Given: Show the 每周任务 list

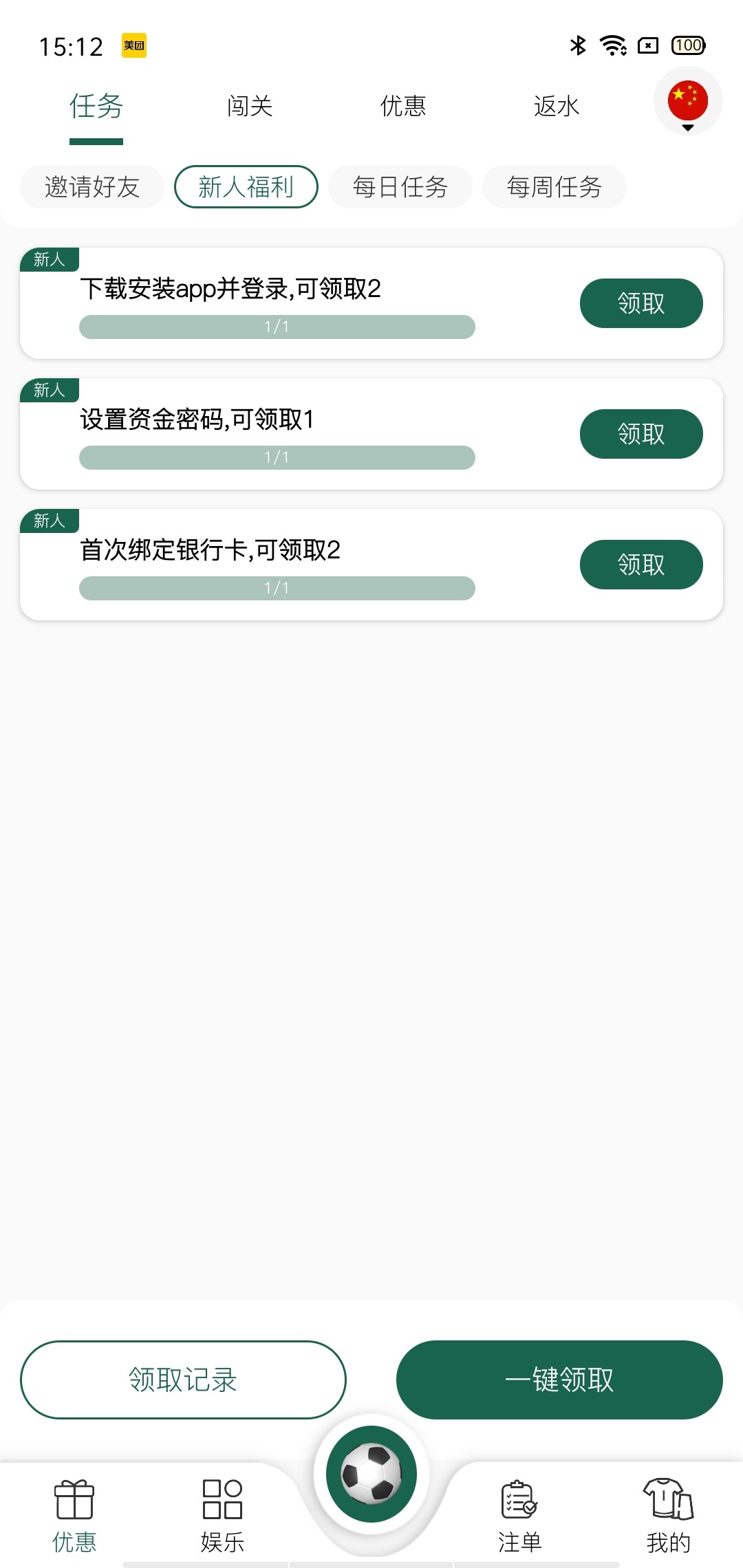Looking at the screenshot, I should tap(554, 187).
